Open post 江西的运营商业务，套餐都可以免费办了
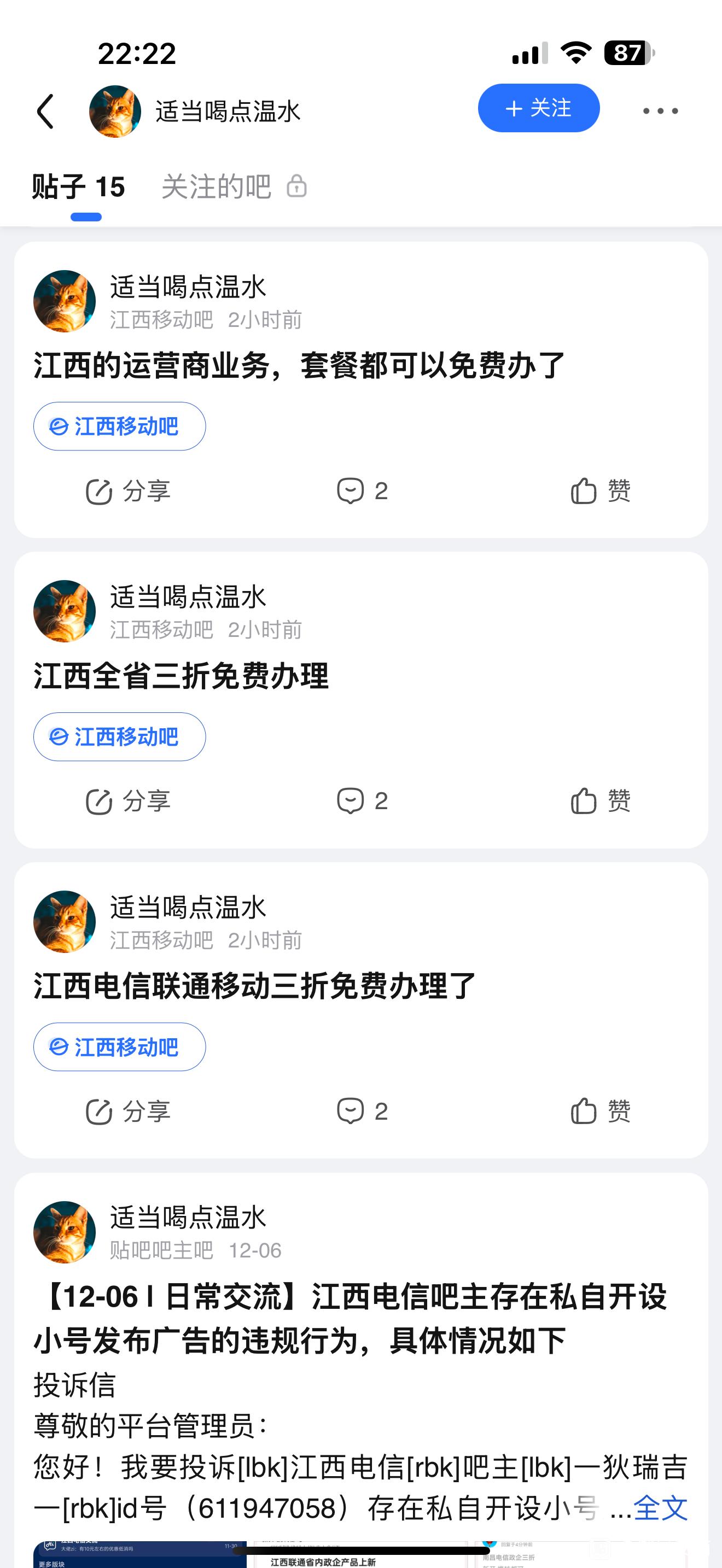This screenshot has width=722, height=1568. [299, 366]
